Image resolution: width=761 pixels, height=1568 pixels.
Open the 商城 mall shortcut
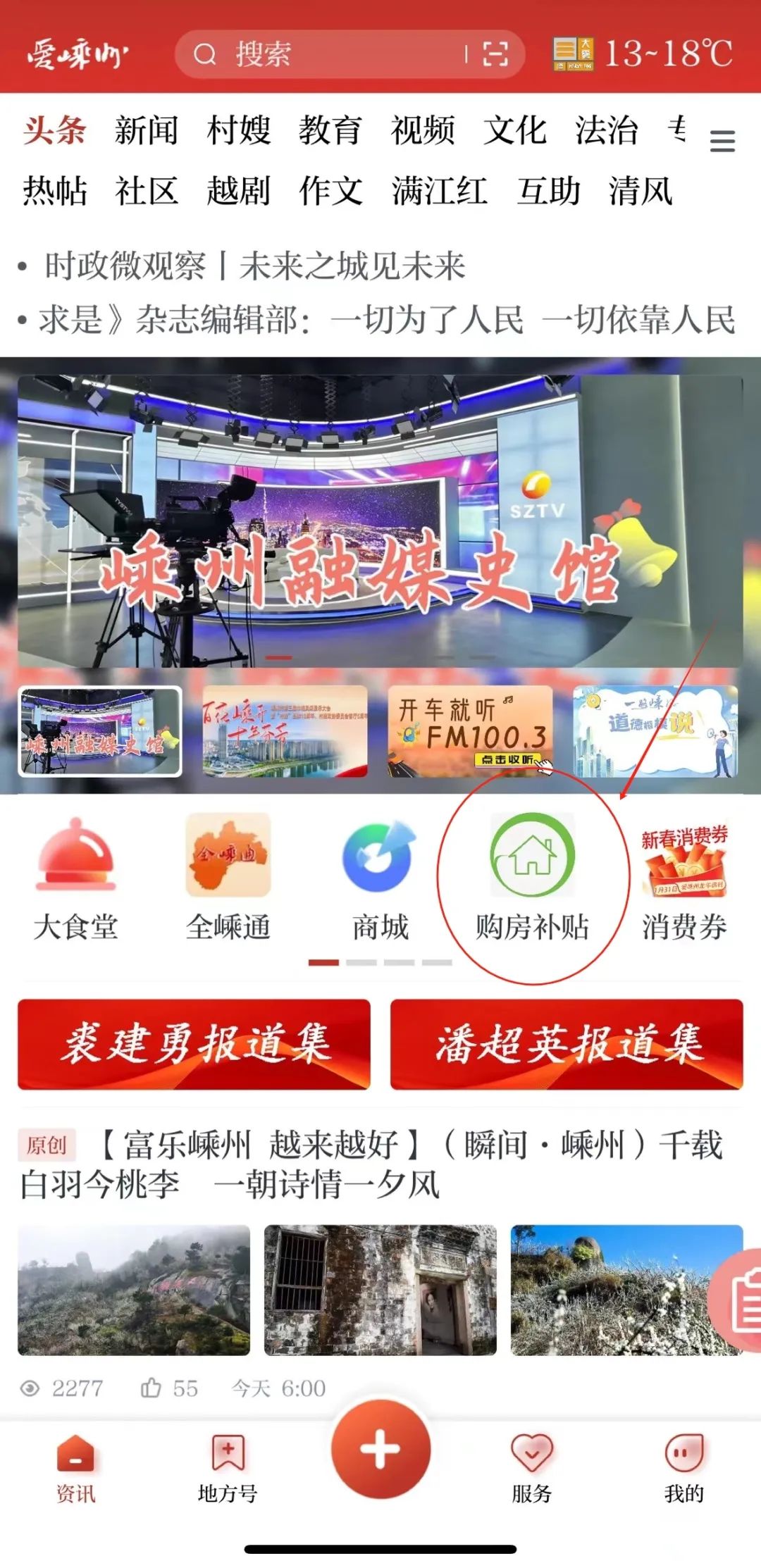pyautogui.click(x=380, y=878)
